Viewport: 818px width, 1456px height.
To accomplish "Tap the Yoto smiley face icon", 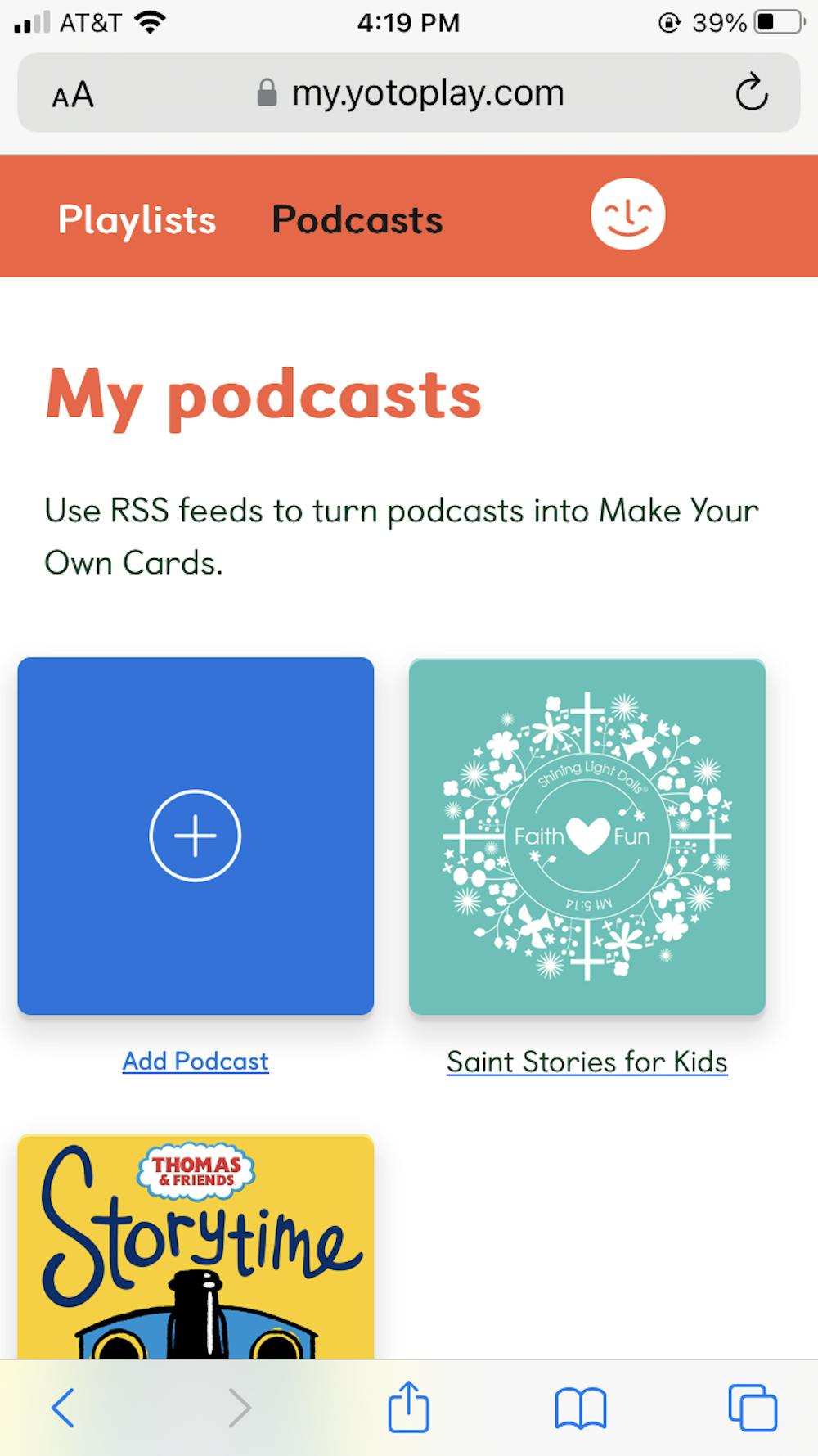I will click(x=627, y=214).
